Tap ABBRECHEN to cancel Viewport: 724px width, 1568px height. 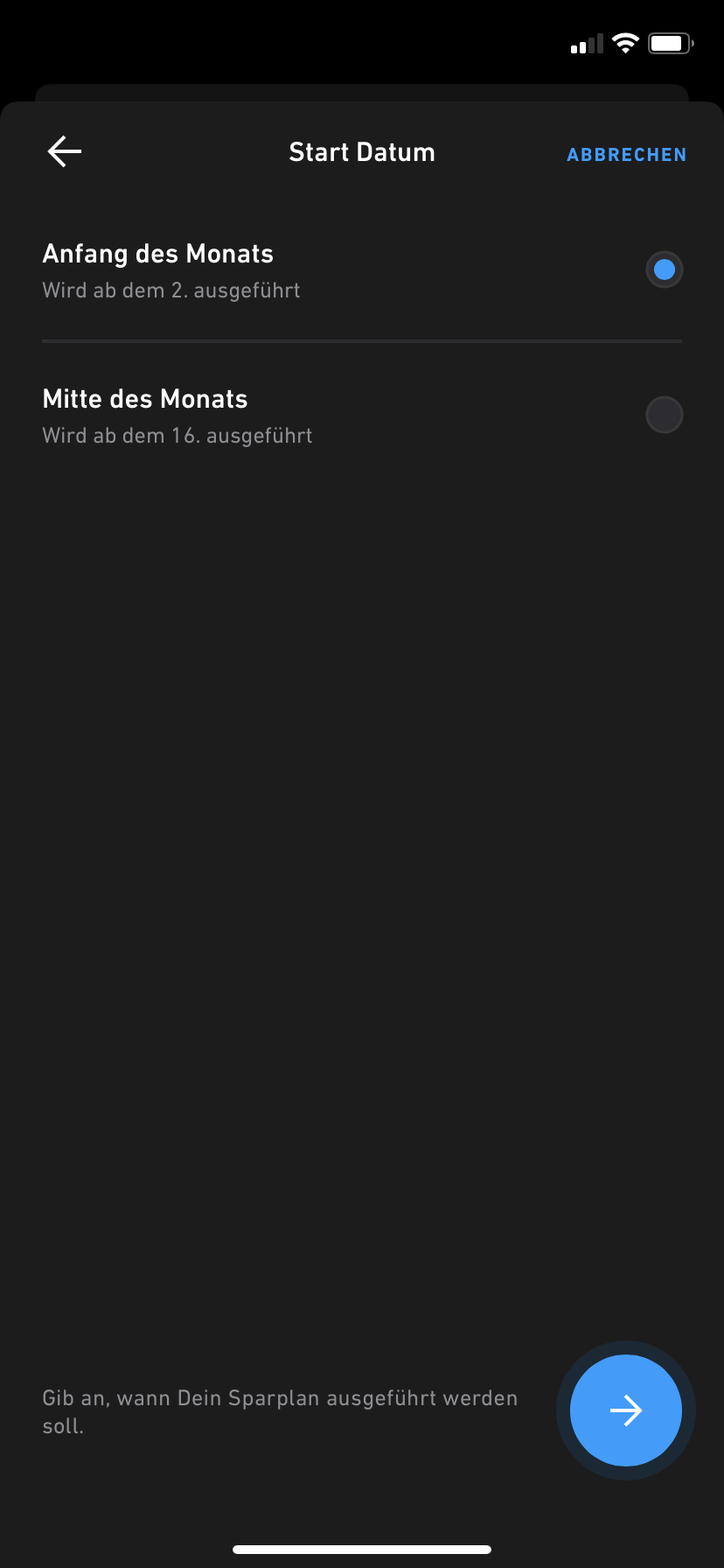point(626,155)
